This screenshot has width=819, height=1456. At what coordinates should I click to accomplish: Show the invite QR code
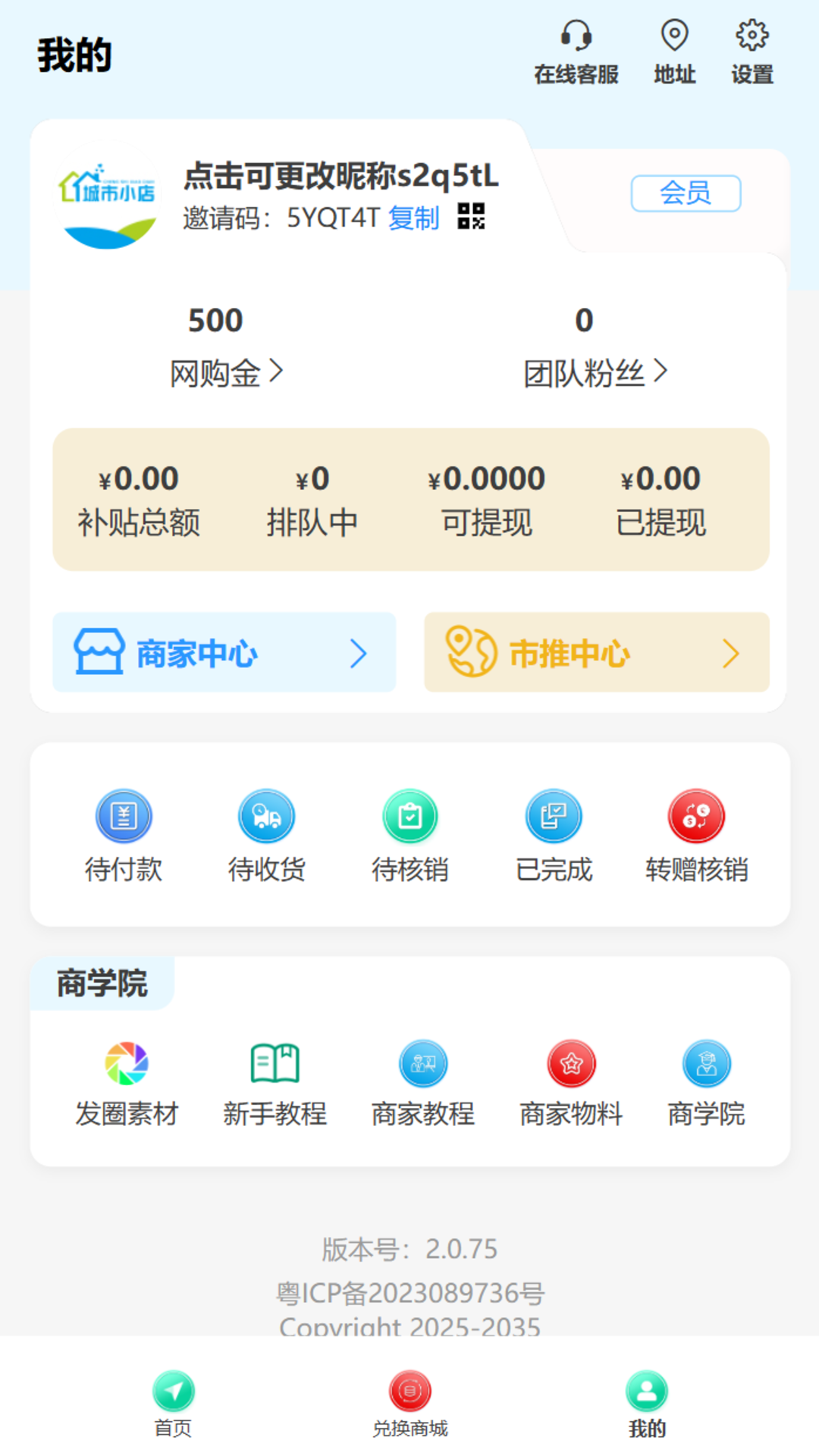tap(472, 218)
